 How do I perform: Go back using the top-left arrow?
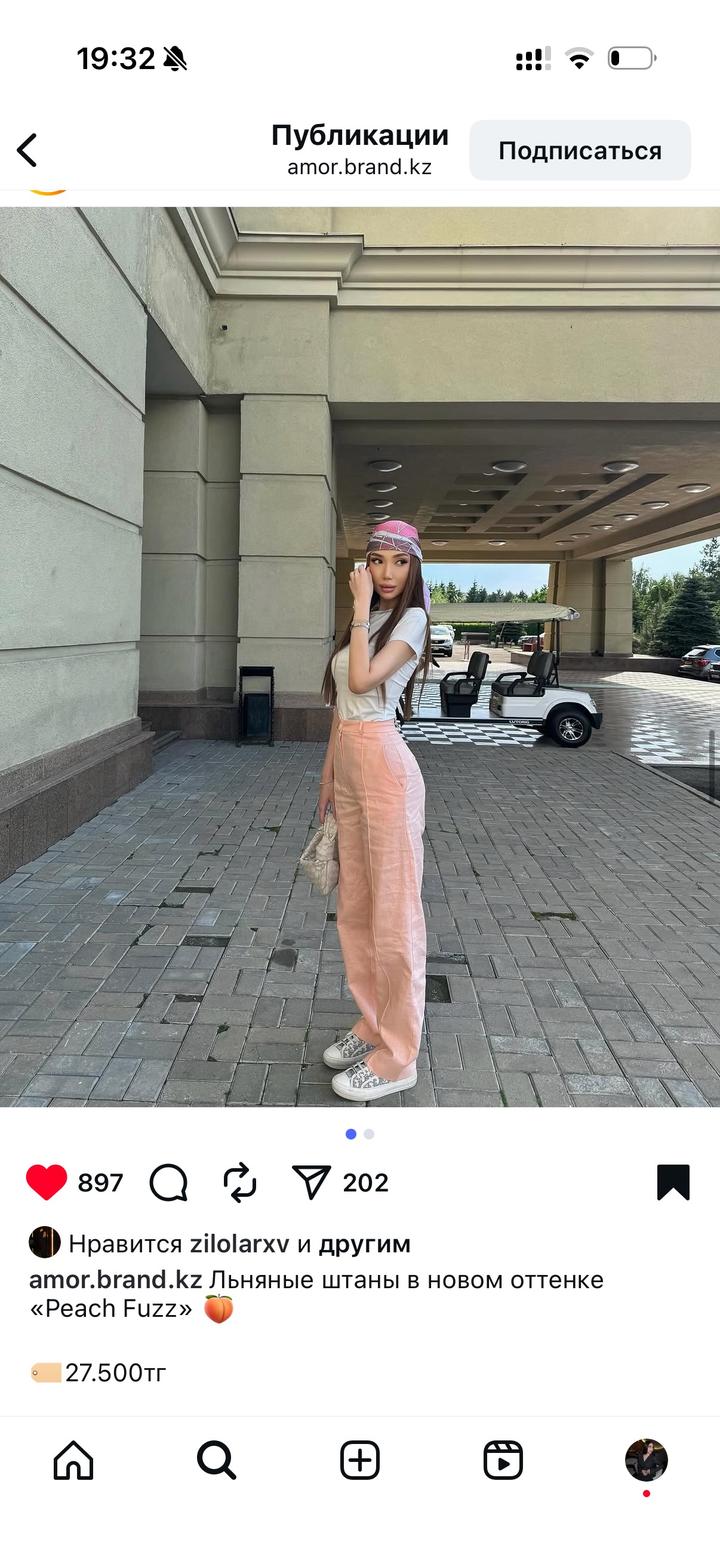coord(27,150)
